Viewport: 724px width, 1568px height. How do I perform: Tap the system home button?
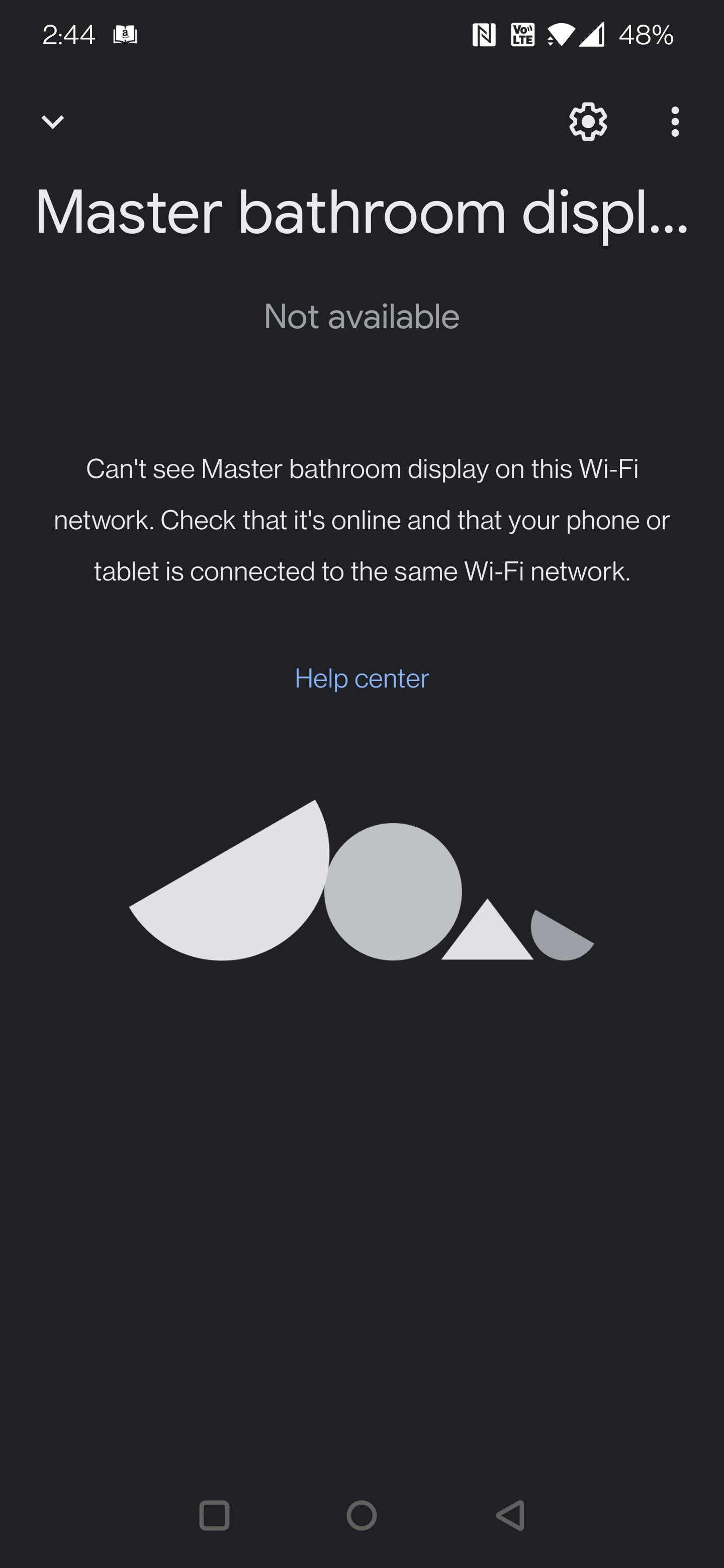click(x=361, y=1515)
